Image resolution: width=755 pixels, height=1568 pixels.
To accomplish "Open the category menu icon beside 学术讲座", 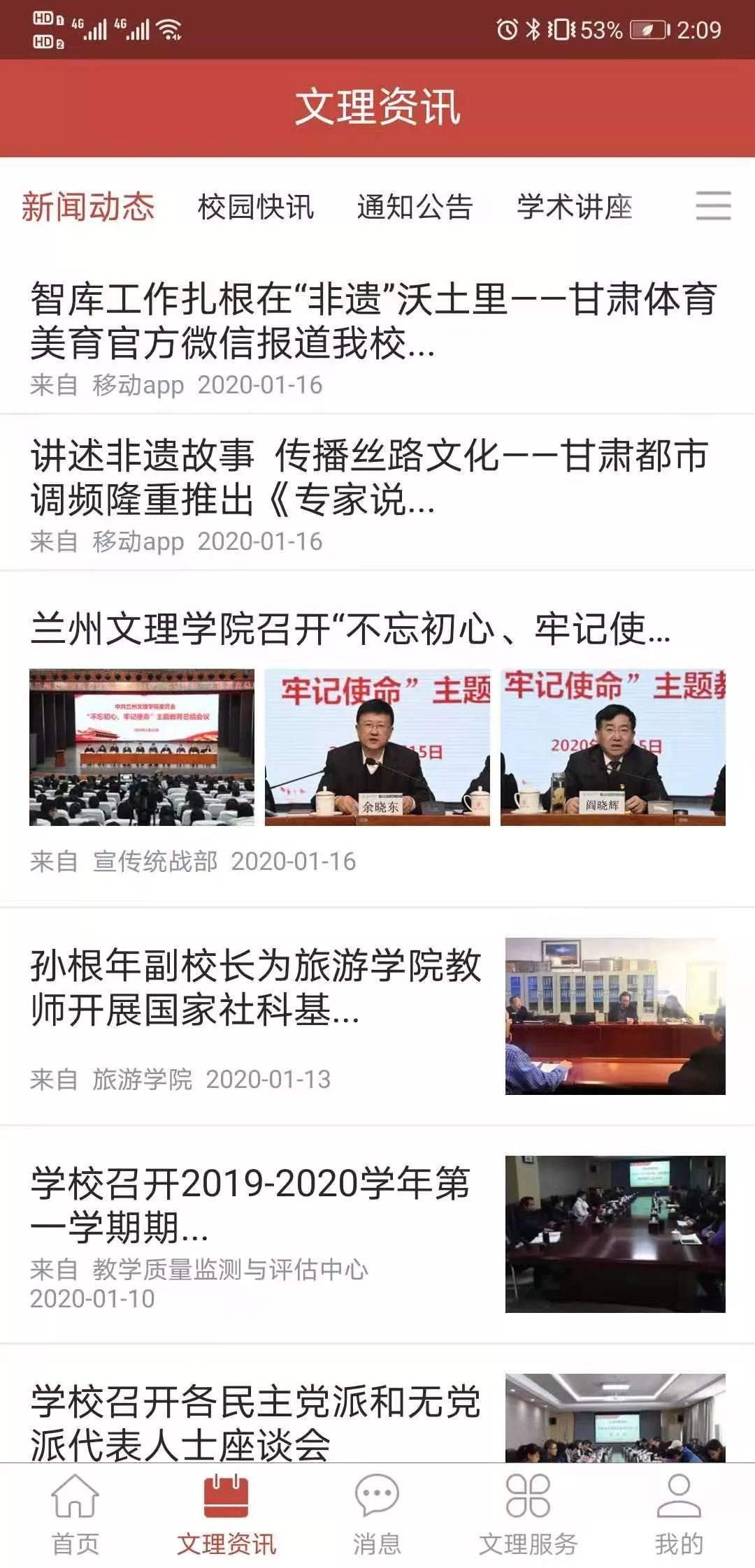I will click(713, 206).
